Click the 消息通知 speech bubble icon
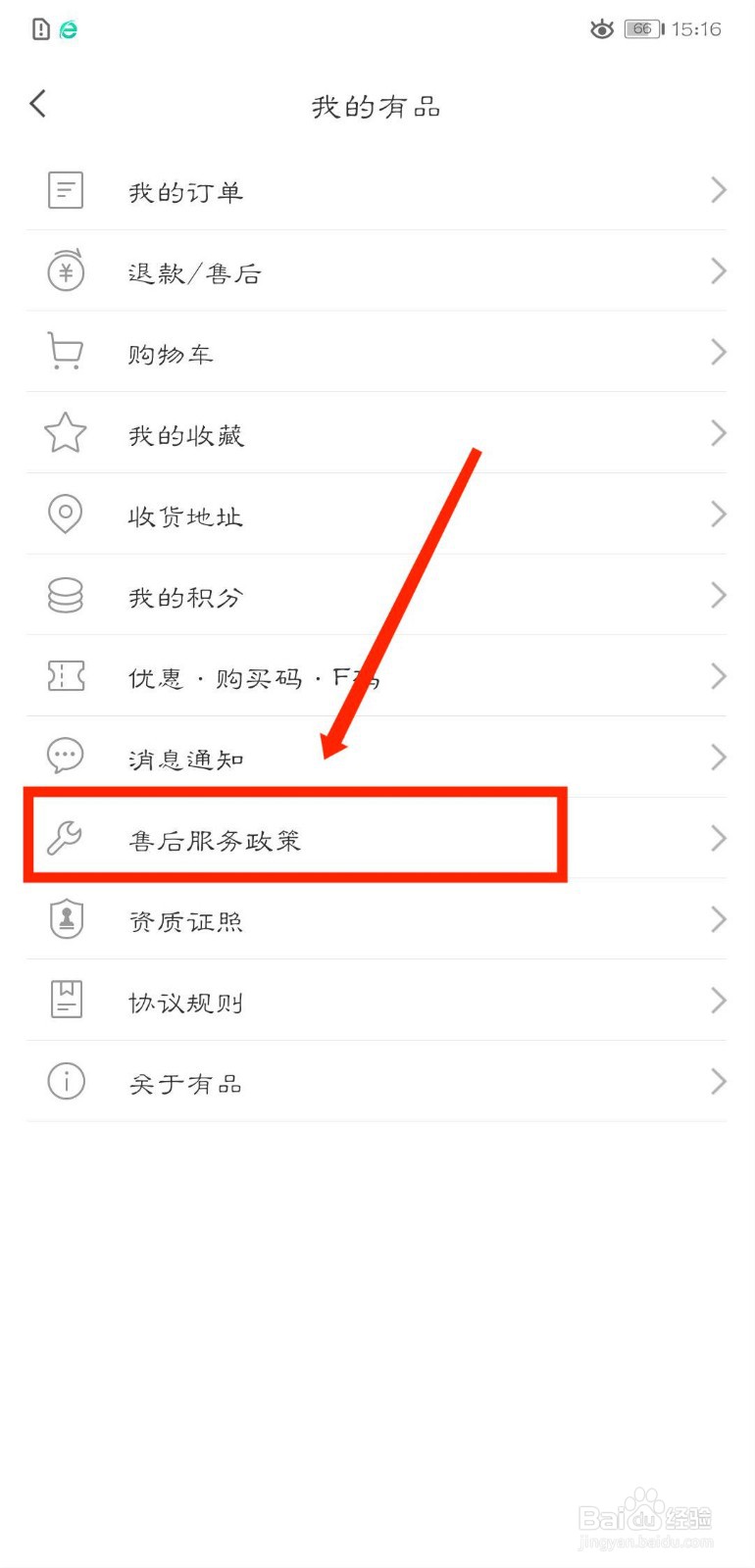755x1568 pixels. tap(65, 757)
